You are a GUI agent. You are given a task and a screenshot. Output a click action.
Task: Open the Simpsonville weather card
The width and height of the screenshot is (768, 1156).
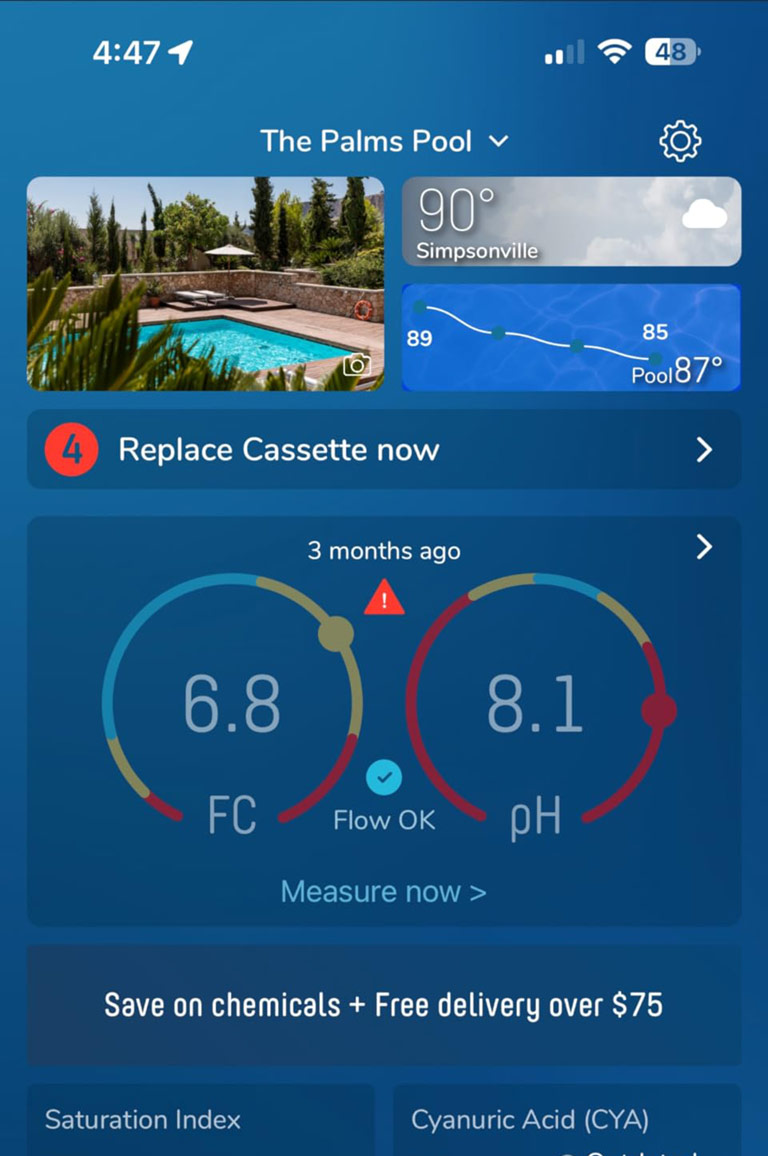(x=571, y=221)
